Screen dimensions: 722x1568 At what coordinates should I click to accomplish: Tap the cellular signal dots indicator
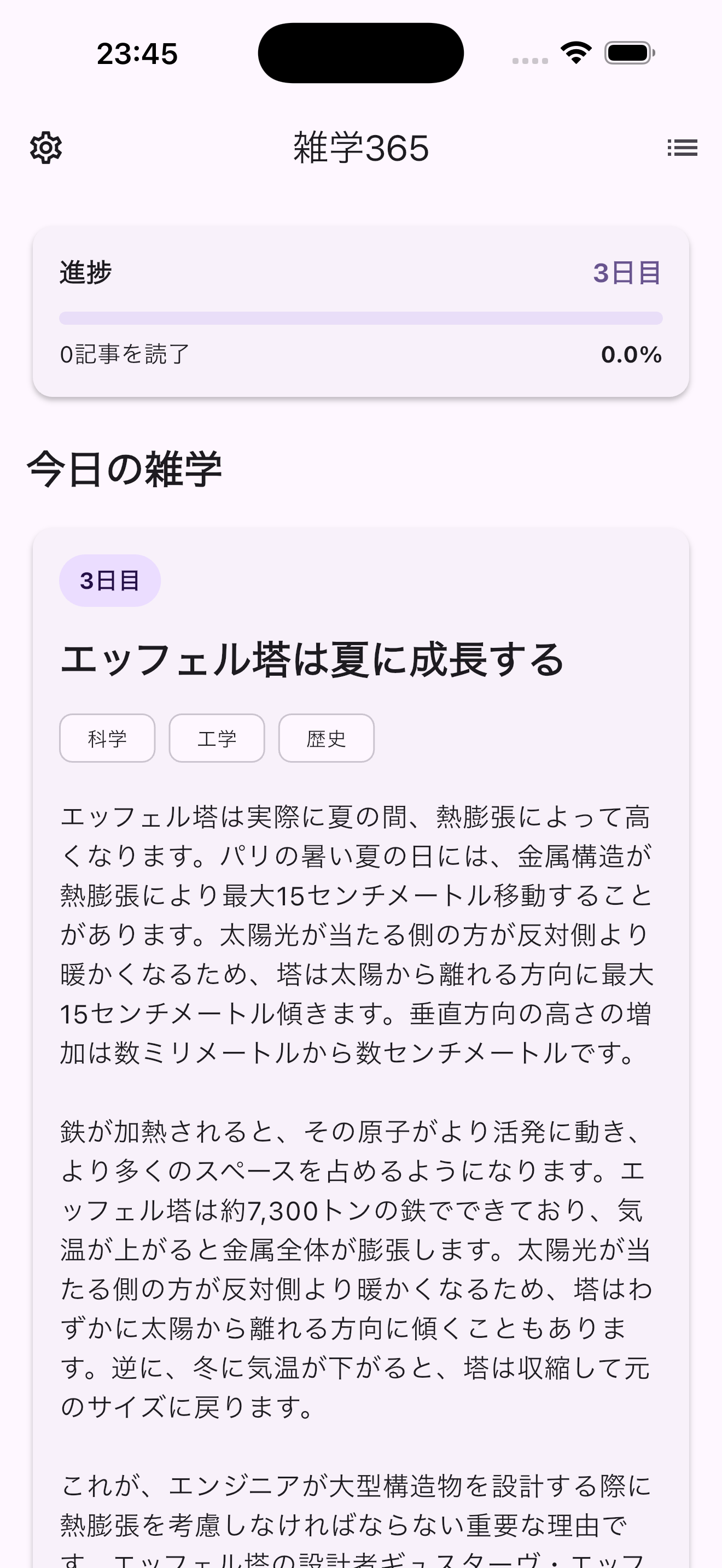tap(528, 60)
